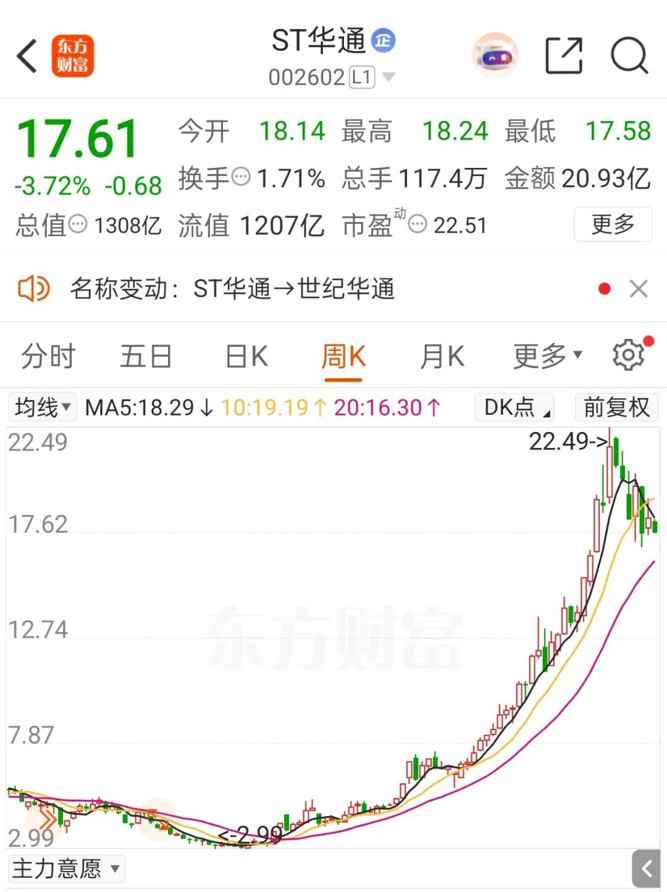
Task: Go back using the arrow icon
Action: tap(27, 56)
